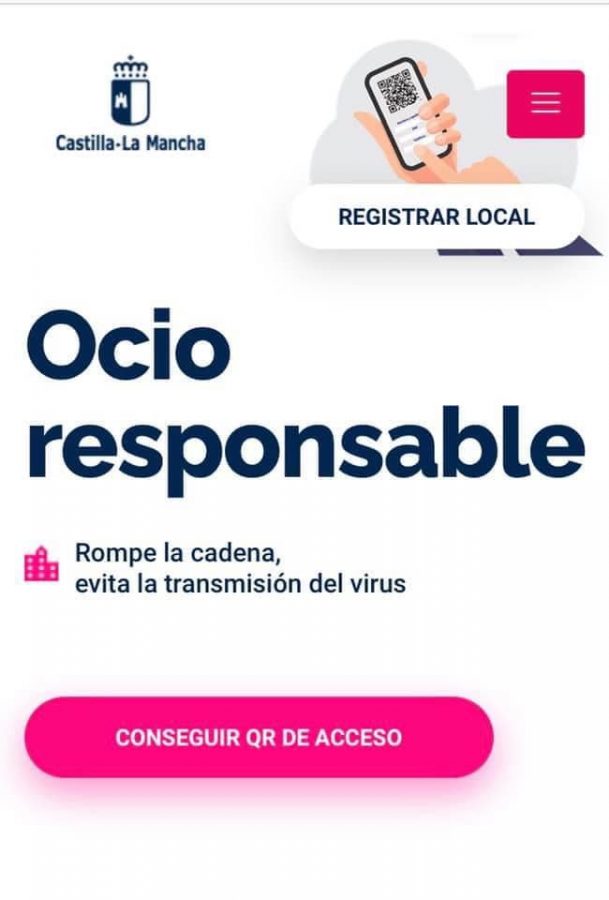Open the hamburger menu
The height and width of the screenshot is (900, 609).
(545, 103)
